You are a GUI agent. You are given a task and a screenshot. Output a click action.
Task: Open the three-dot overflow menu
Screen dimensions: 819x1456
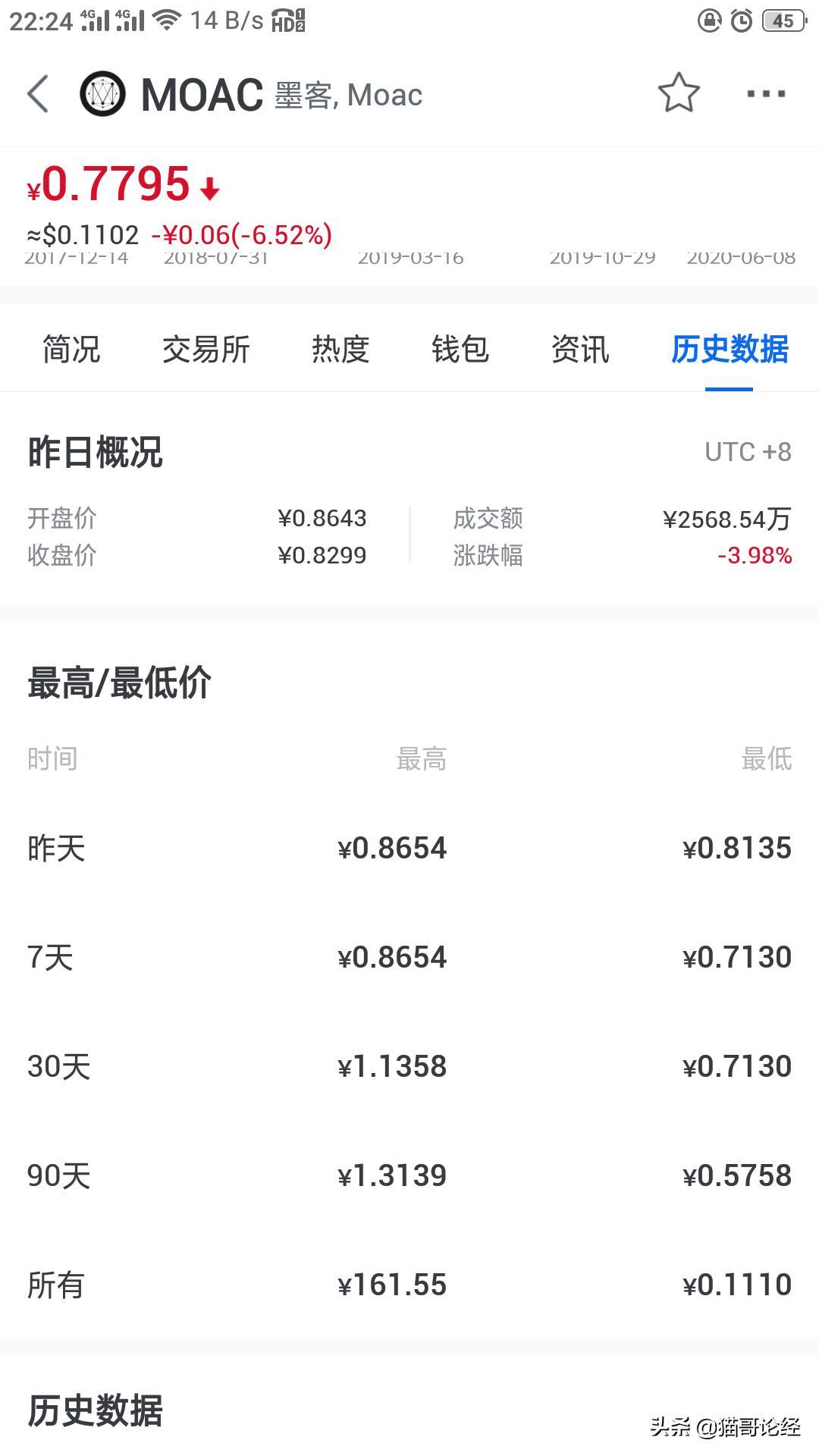[x=766, y=94]
